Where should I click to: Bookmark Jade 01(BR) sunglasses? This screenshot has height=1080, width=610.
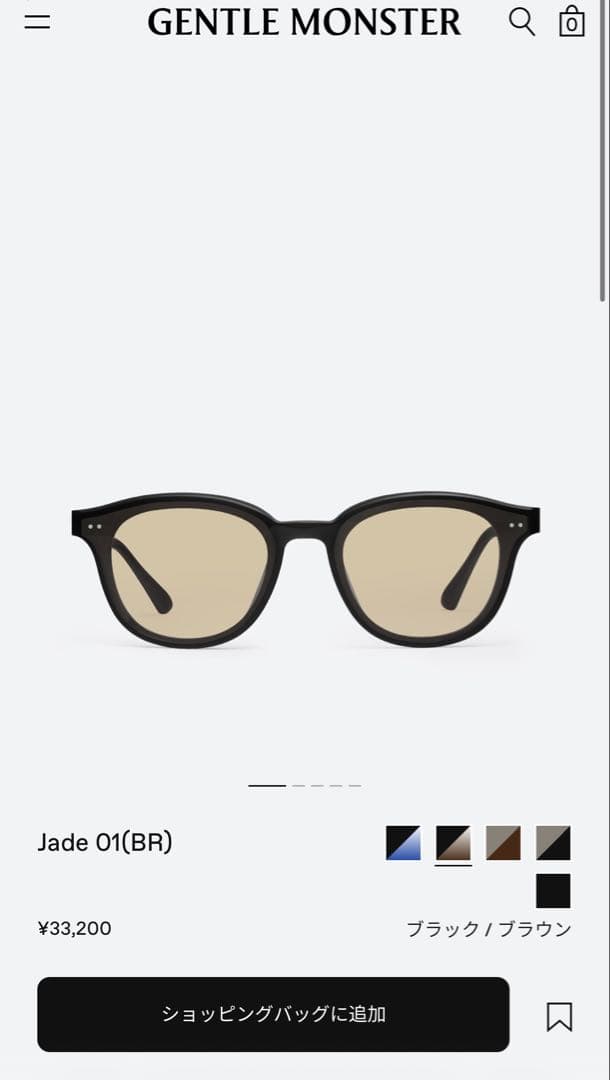tap(559, 1016)
